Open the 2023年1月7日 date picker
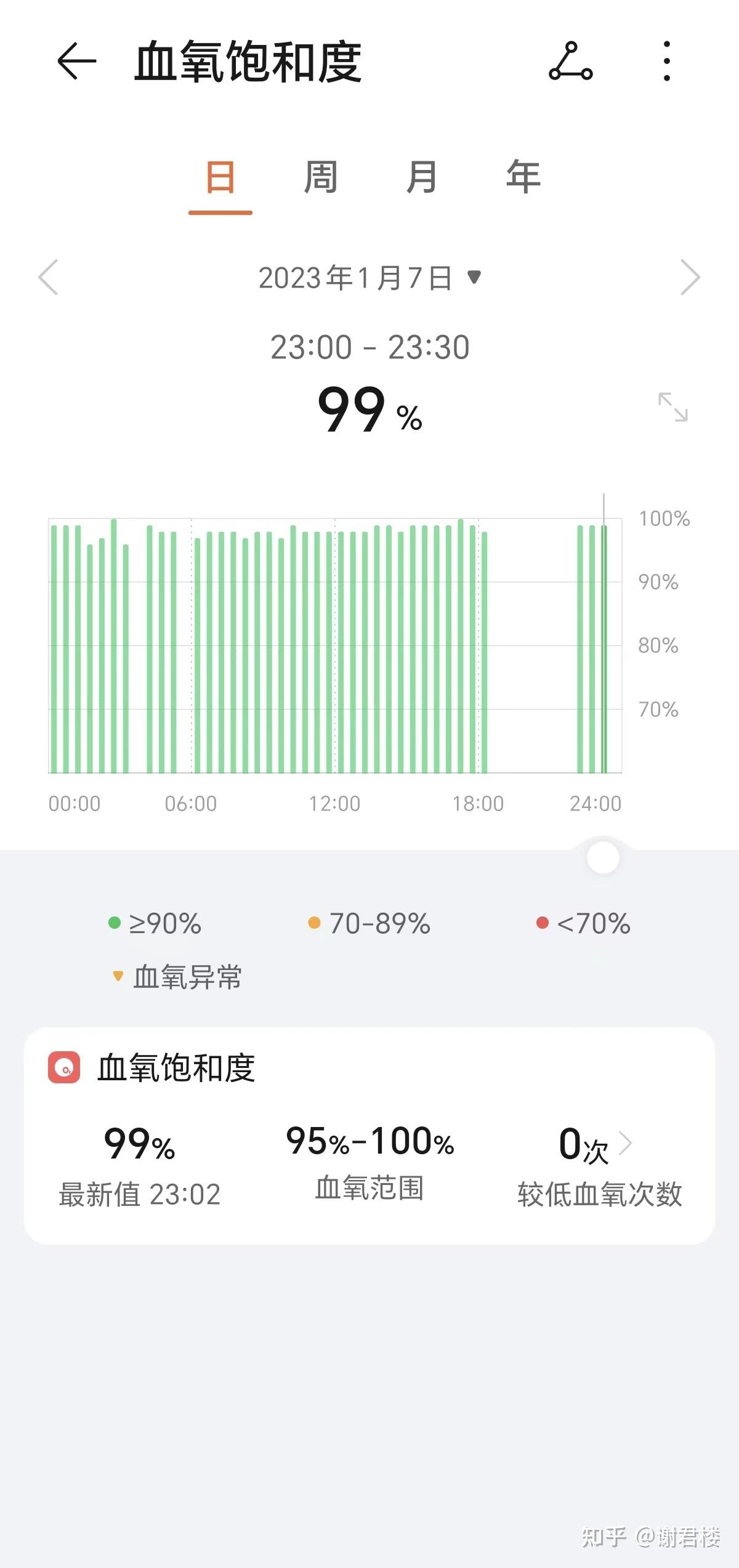Screen dimensions: 739x1568 pyautogui.click(x=369, y=278)
